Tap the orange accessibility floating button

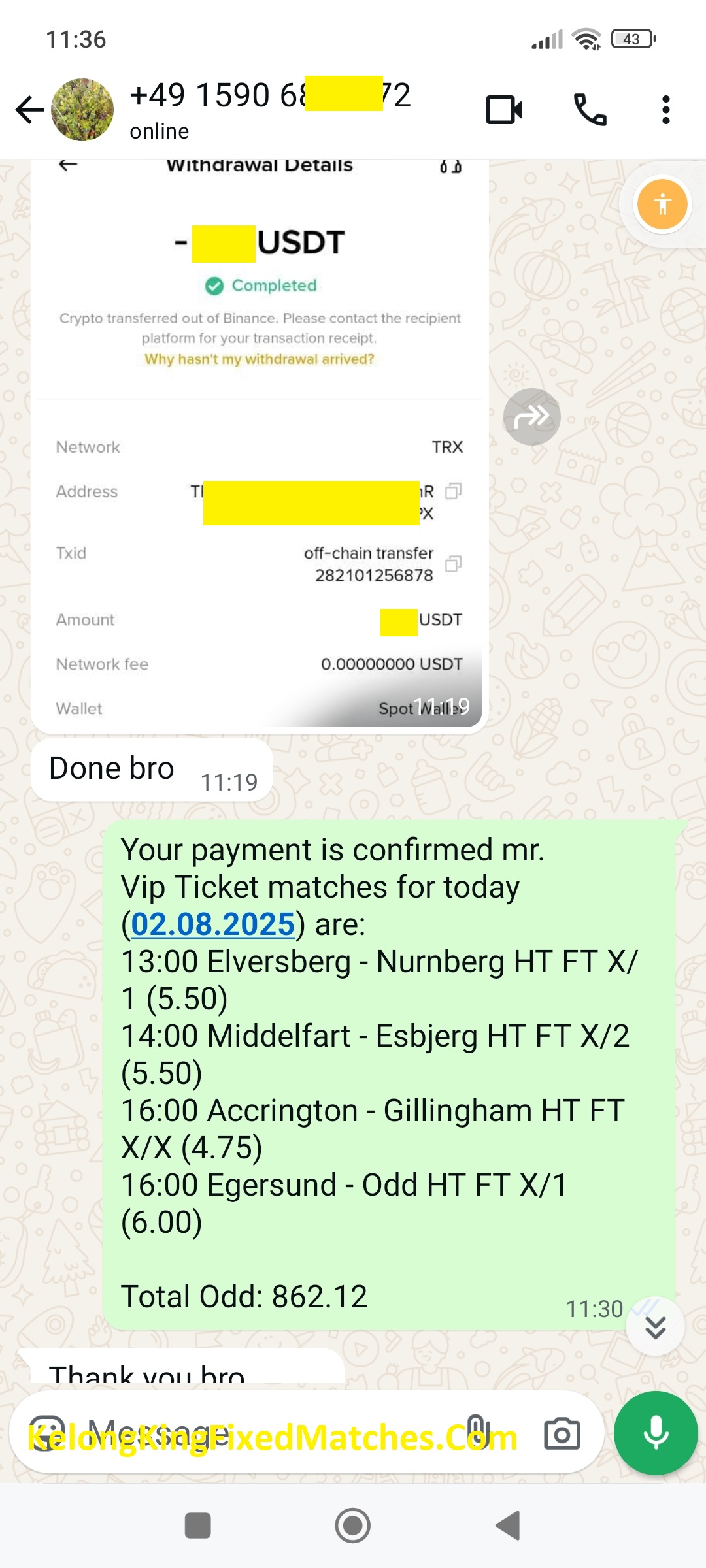point(662,204)
